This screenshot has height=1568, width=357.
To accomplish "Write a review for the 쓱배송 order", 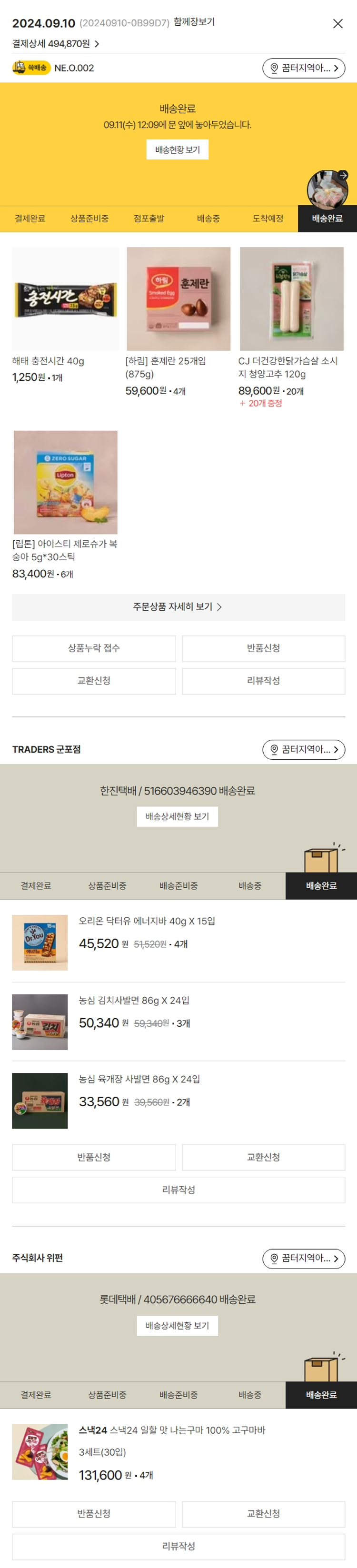I will click(263, 681).
